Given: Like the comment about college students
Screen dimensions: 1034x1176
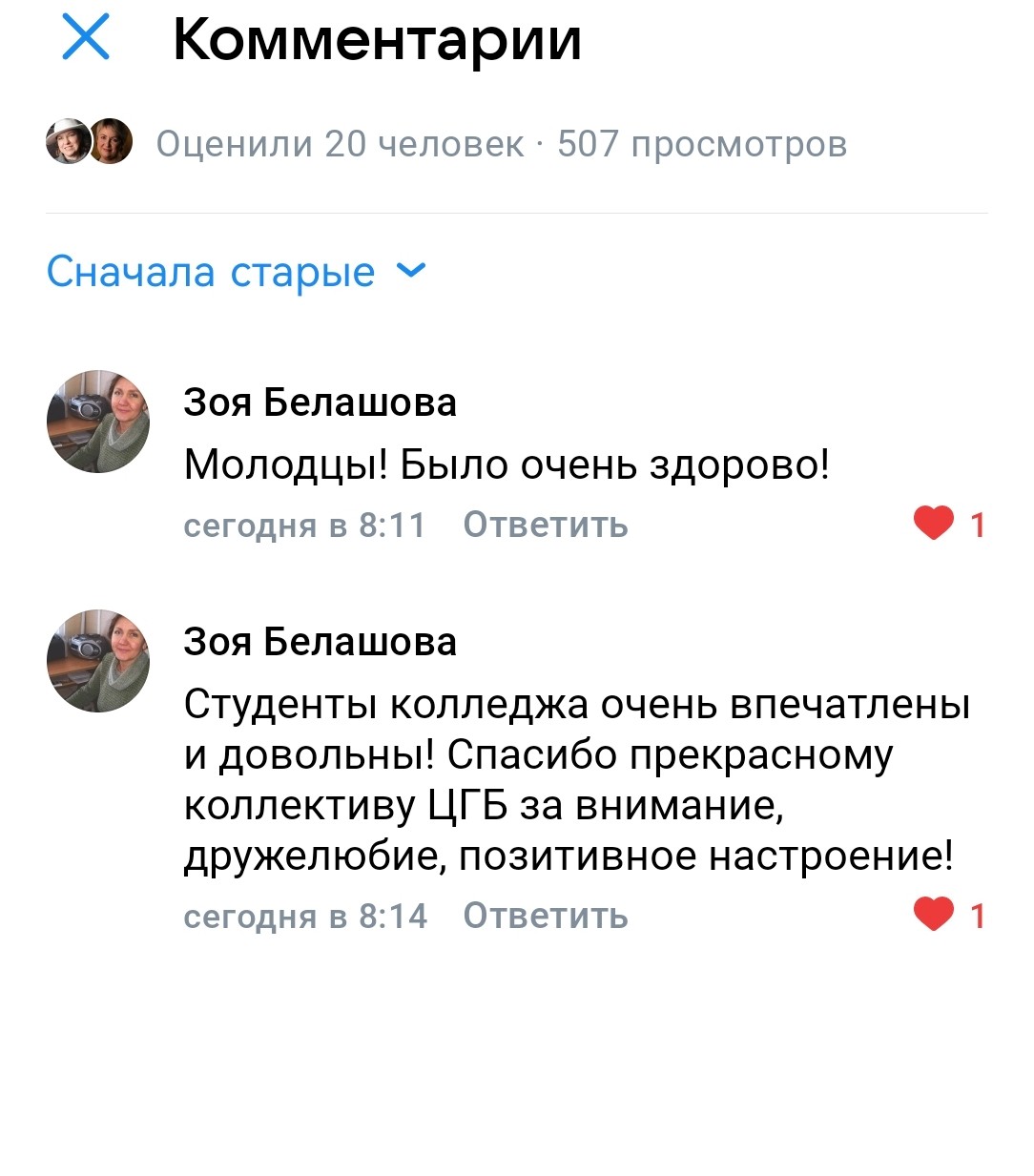Looking at the screenshot, I should pyautogui.click(x=934, y=915).
